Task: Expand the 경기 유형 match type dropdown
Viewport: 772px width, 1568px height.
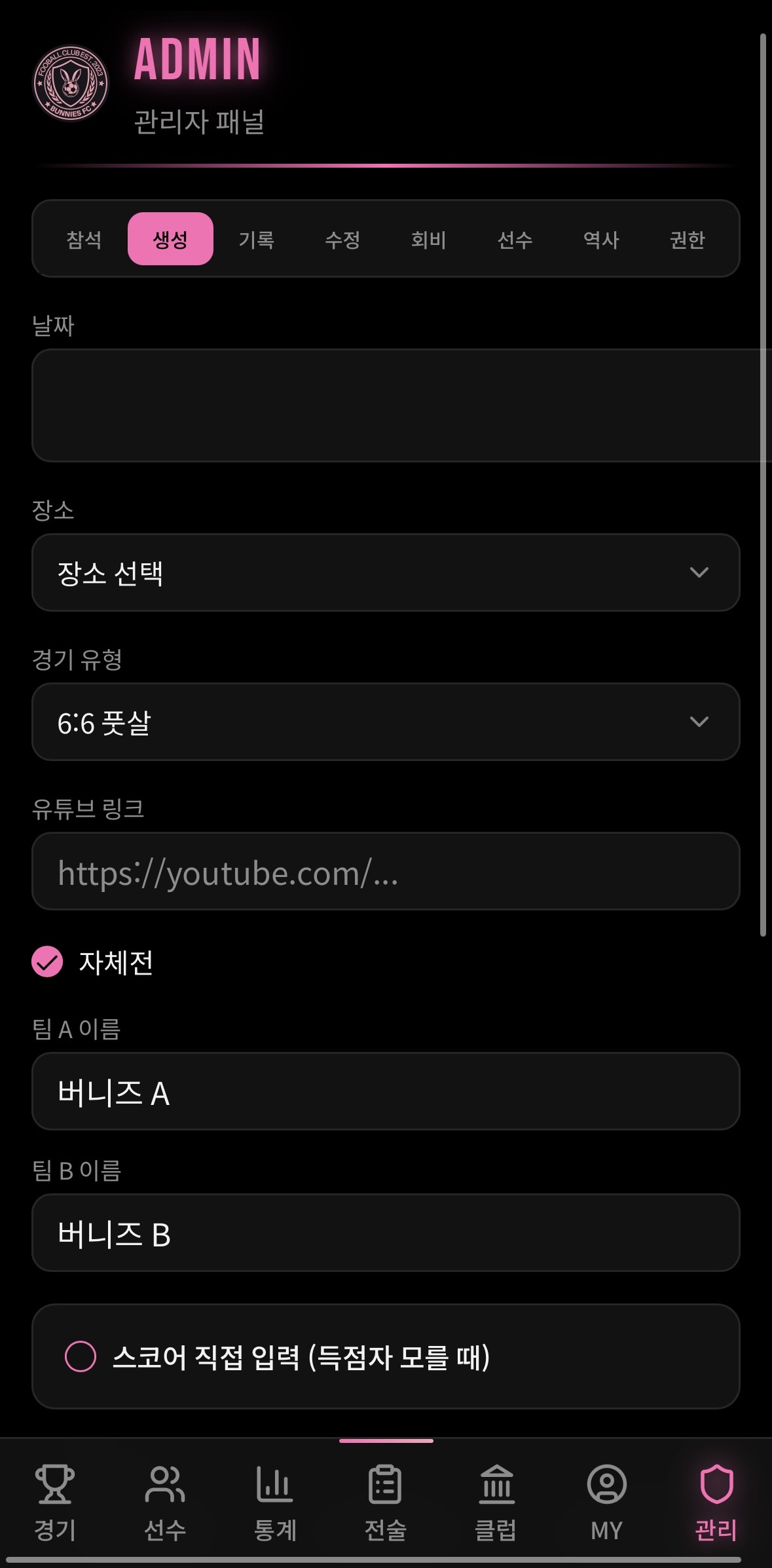Action: point(386,722)
